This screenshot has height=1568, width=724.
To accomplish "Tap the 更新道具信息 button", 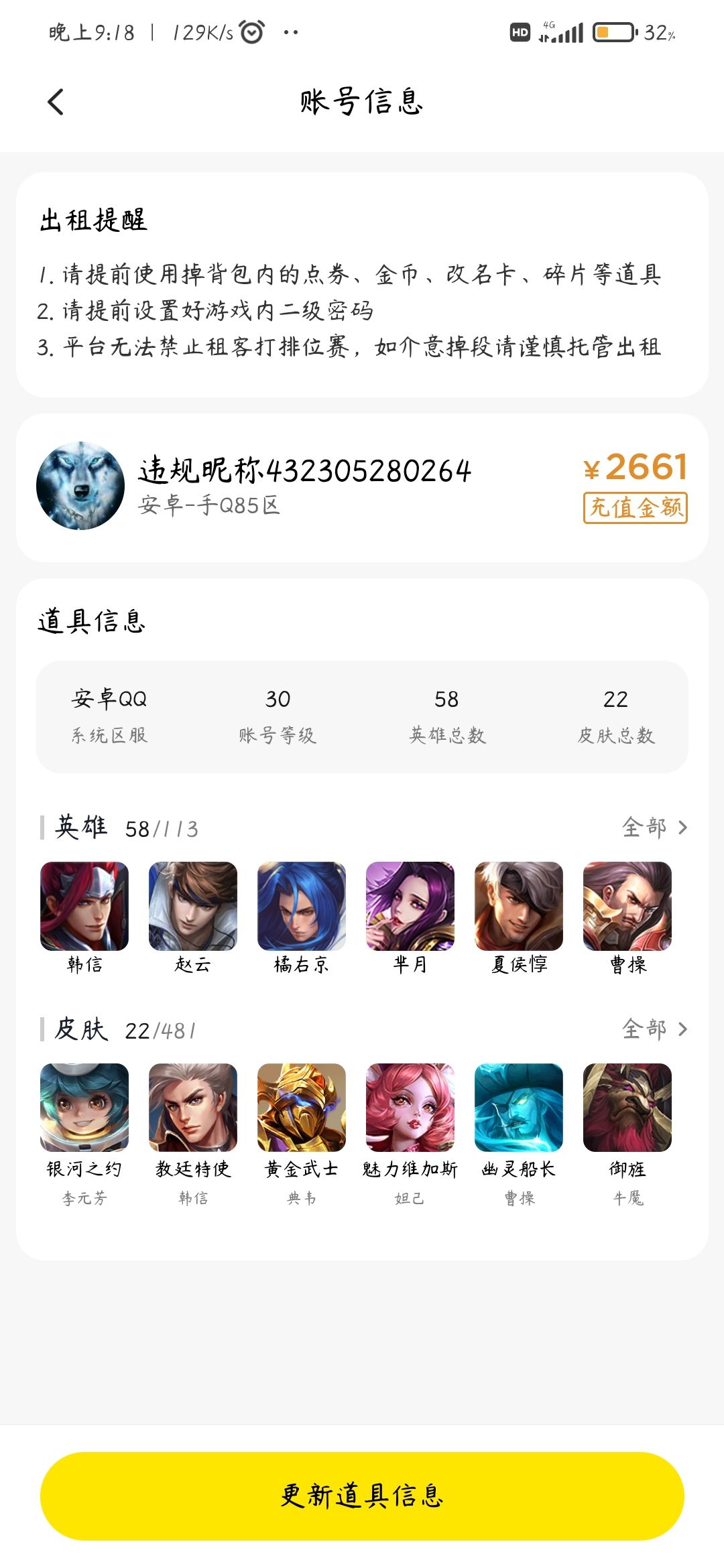I will coord(362,1496).
